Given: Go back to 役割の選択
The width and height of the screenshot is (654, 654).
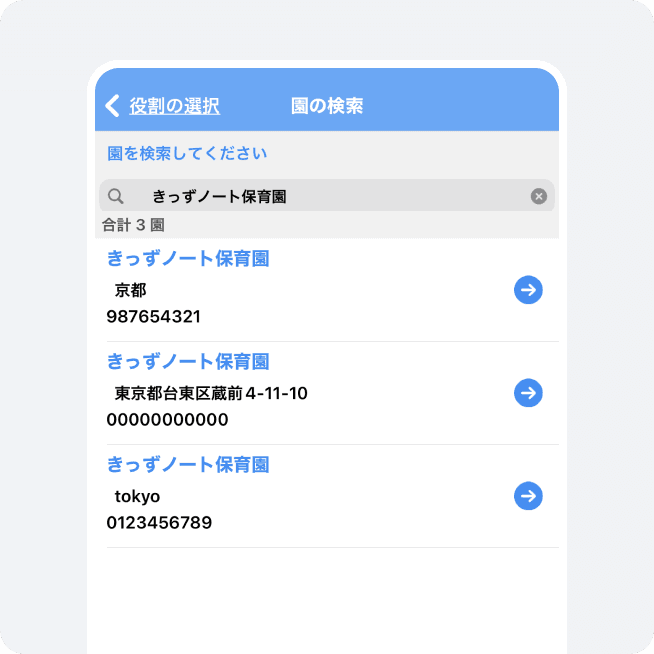Looking at the screenshot, I should [x=163, y=106].
